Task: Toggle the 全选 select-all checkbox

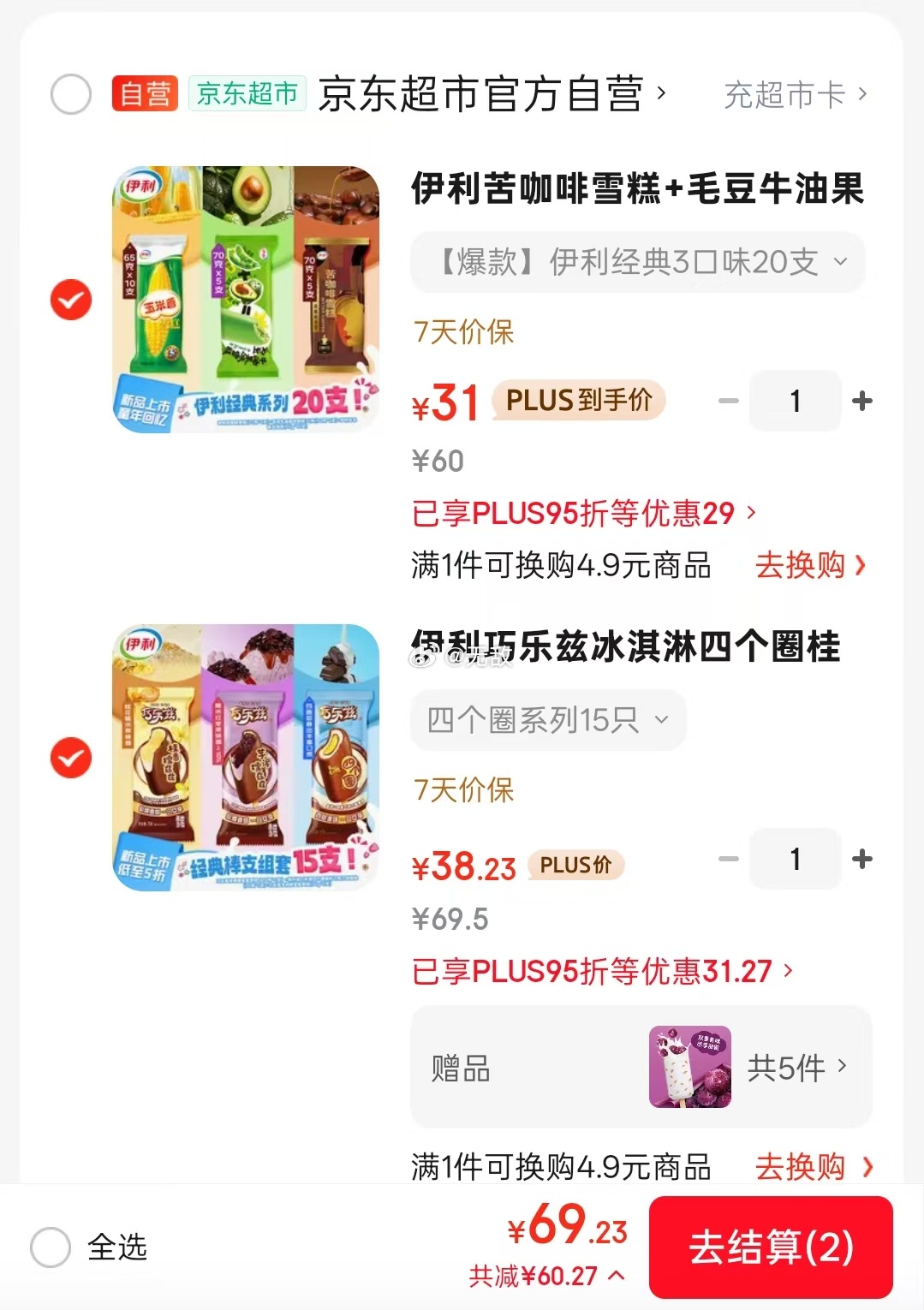Action: pos(51,1247)
